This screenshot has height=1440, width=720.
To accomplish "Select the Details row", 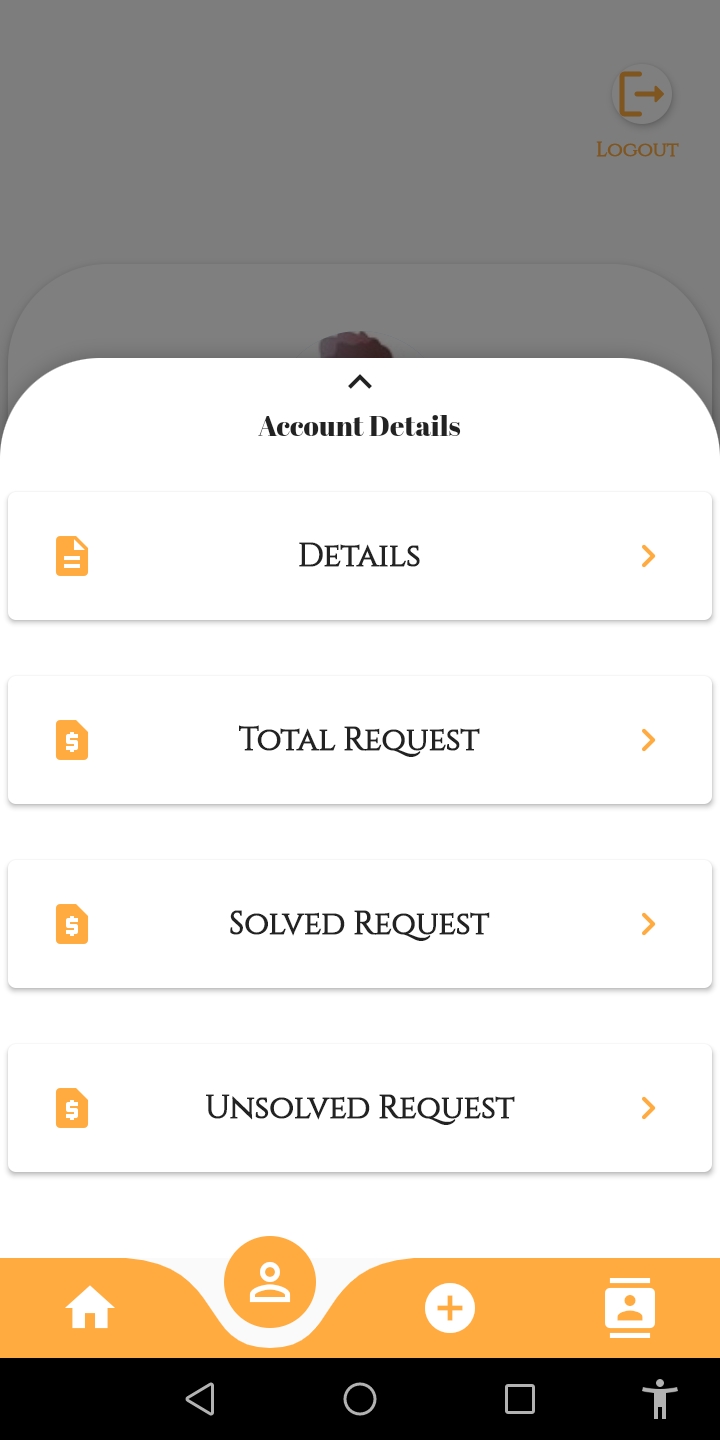I will tap(359, 555).
